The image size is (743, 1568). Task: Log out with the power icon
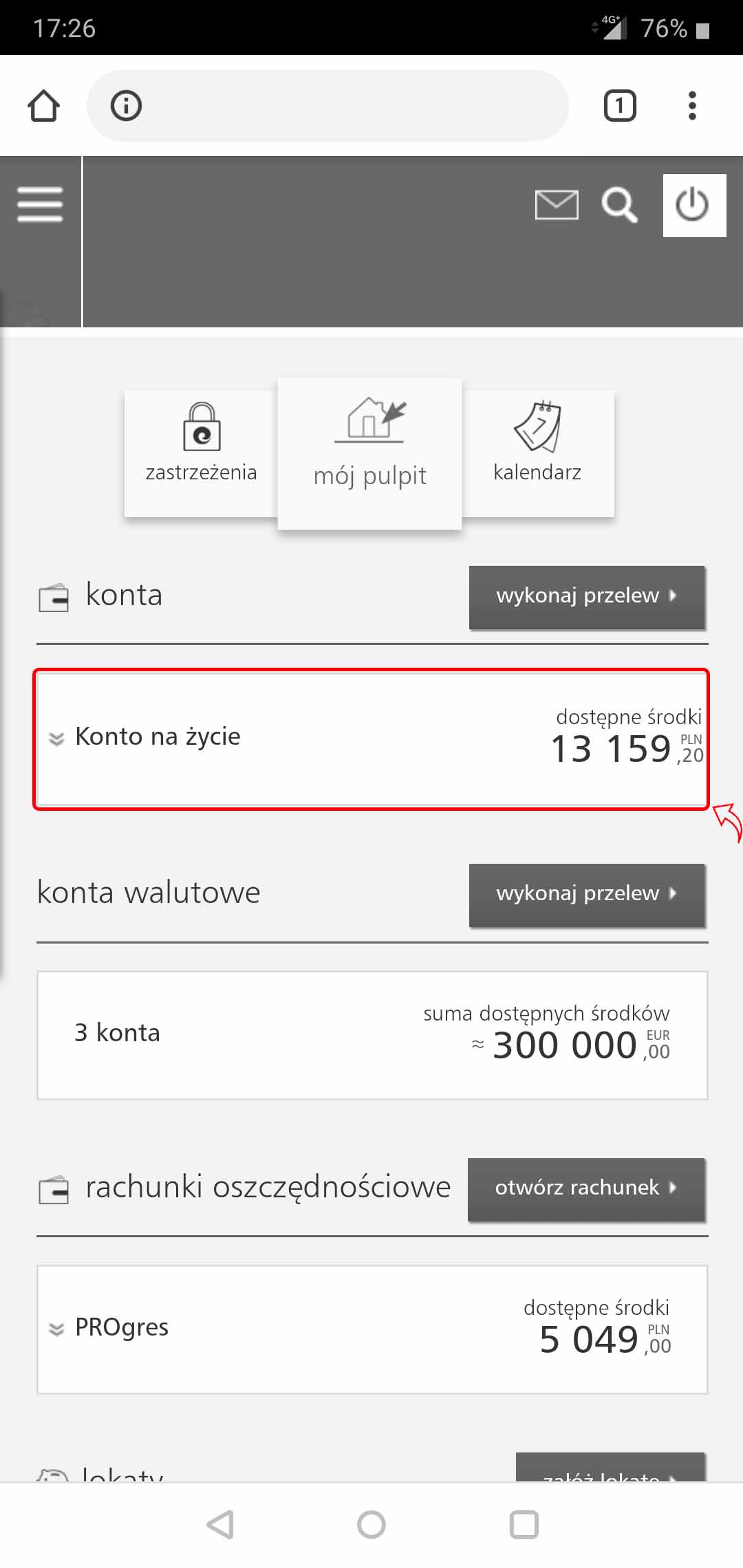click(x=693, y=205)
